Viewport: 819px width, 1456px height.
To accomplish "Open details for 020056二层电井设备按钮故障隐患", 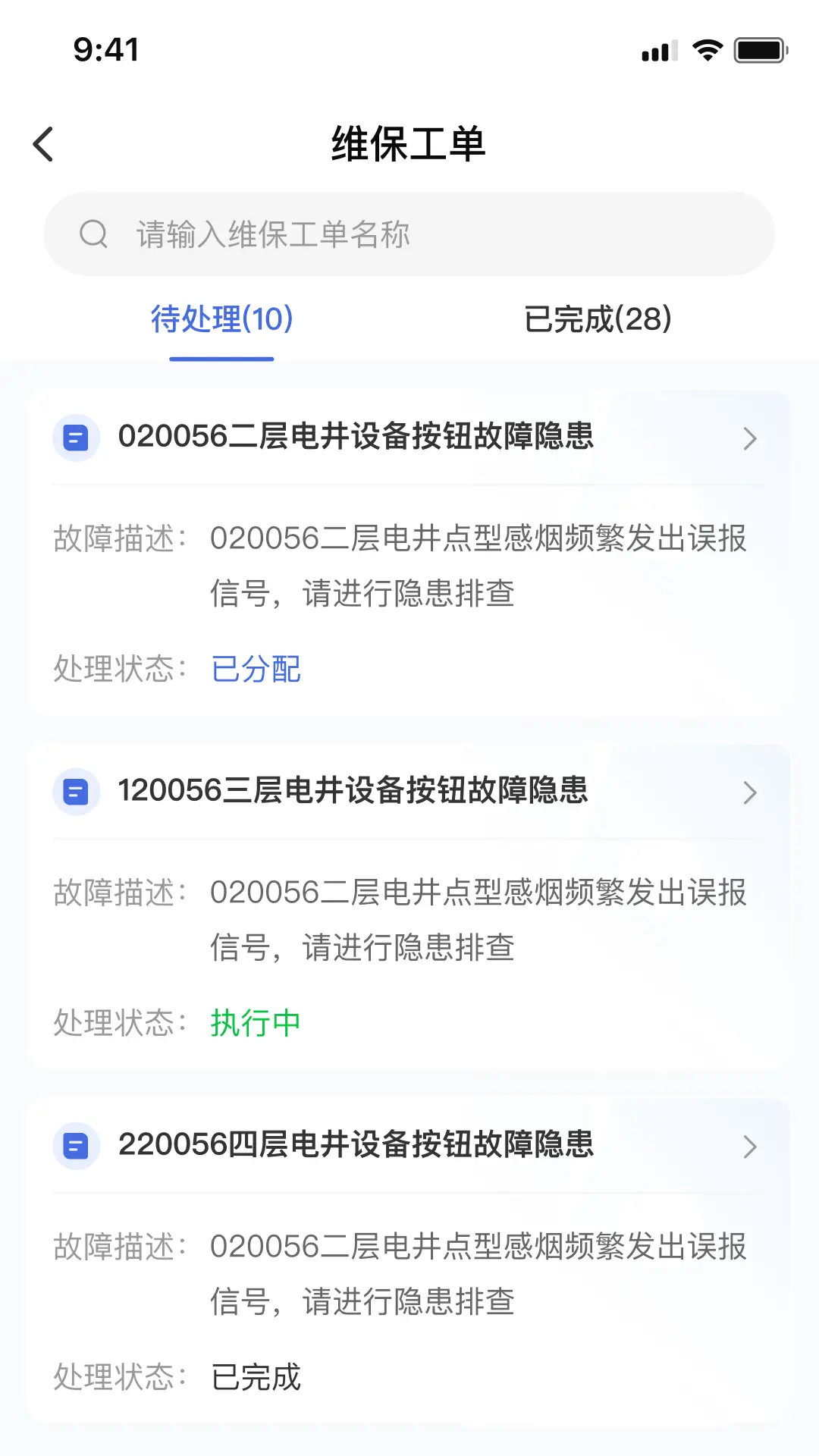I will coord(749,438).
